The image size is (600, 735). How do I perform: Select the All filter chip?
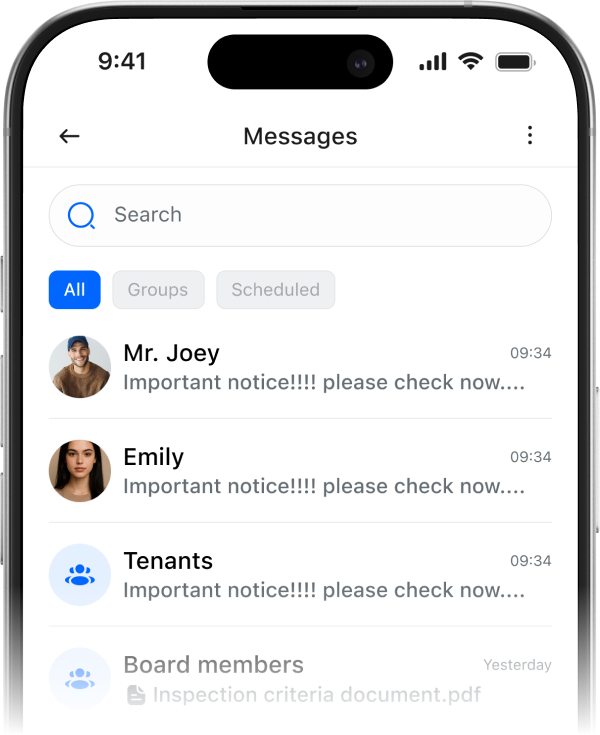(x=75, y=290)
